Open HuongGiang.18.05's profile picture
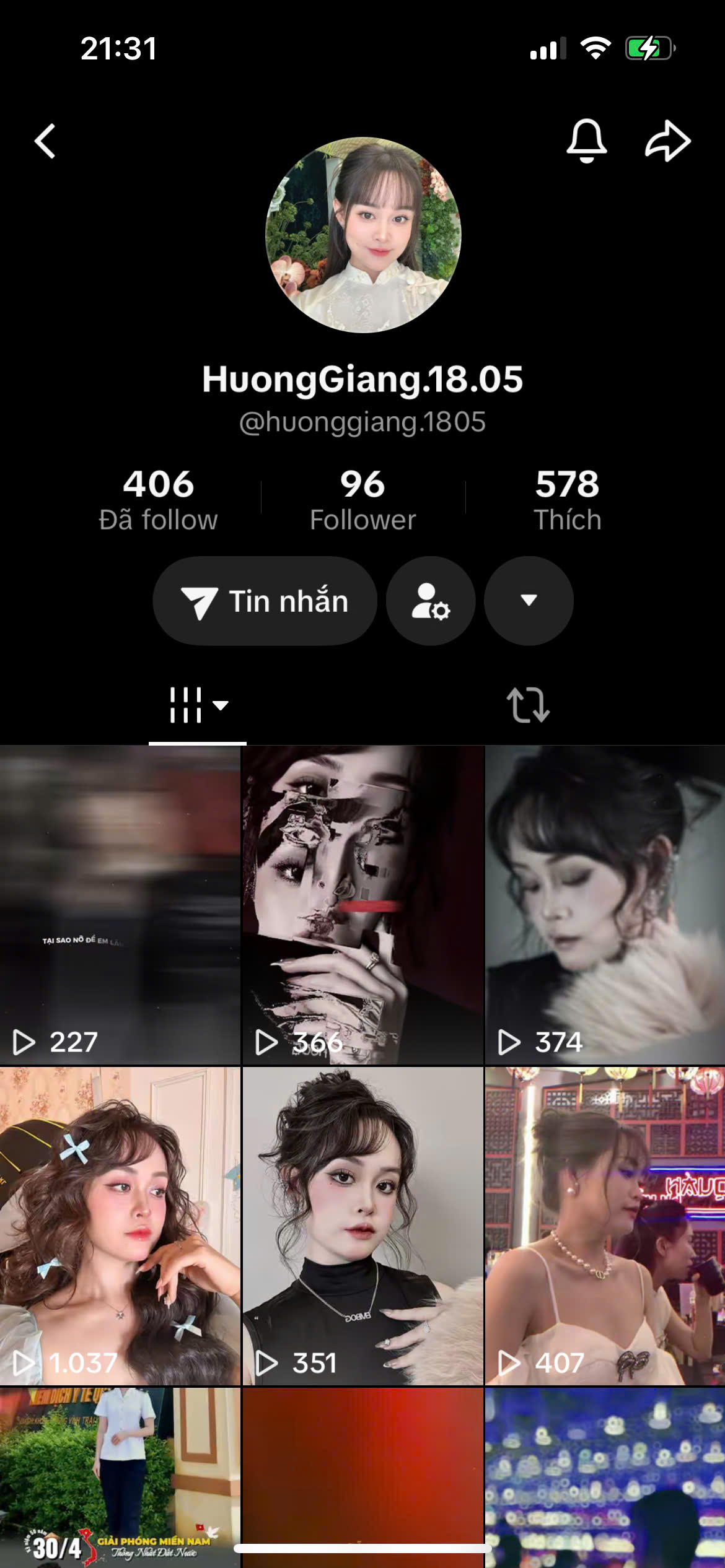This screenshot has width=725, height=1568. click(363, 235)
